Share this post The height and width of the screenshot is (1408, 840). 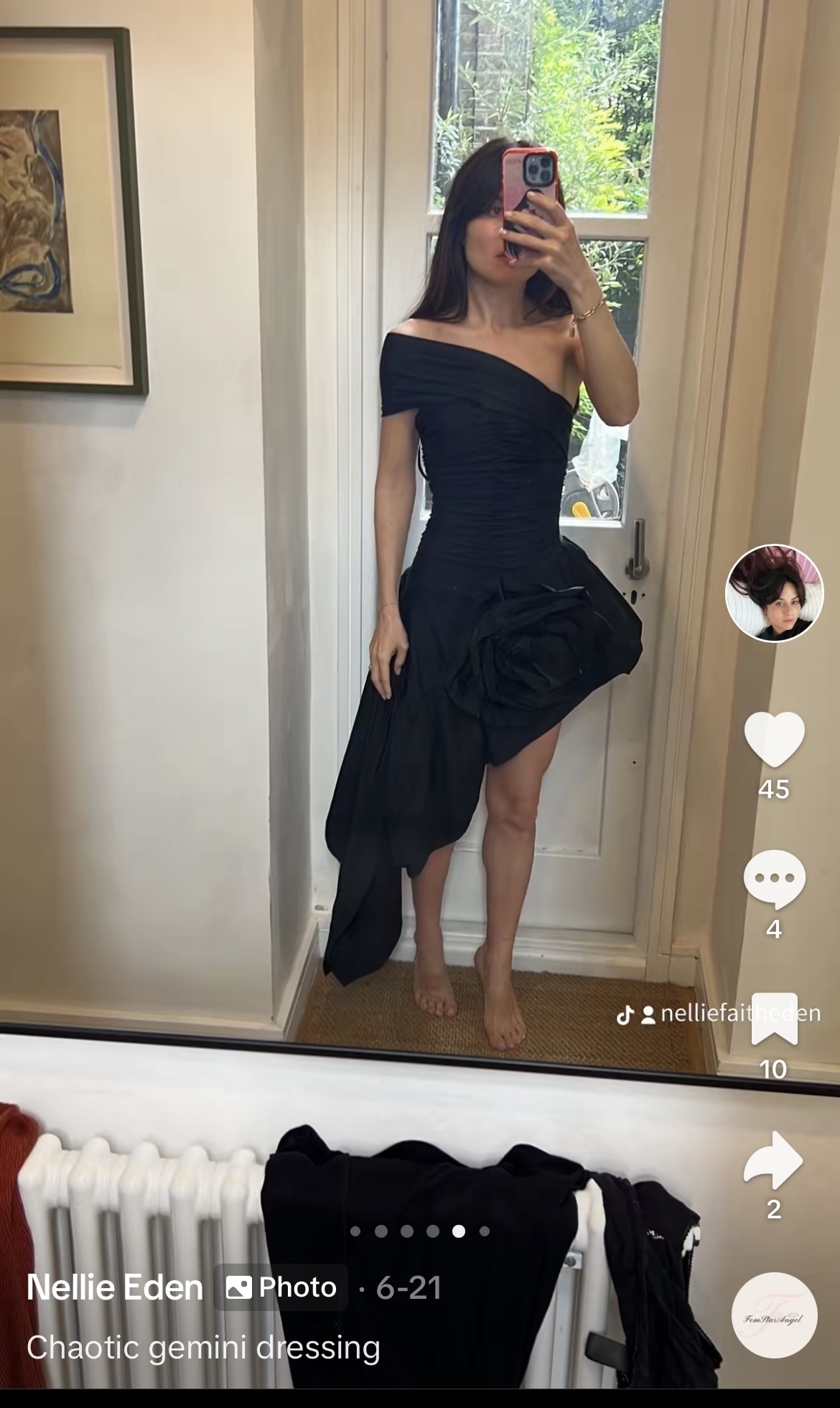click(773, 1159)
